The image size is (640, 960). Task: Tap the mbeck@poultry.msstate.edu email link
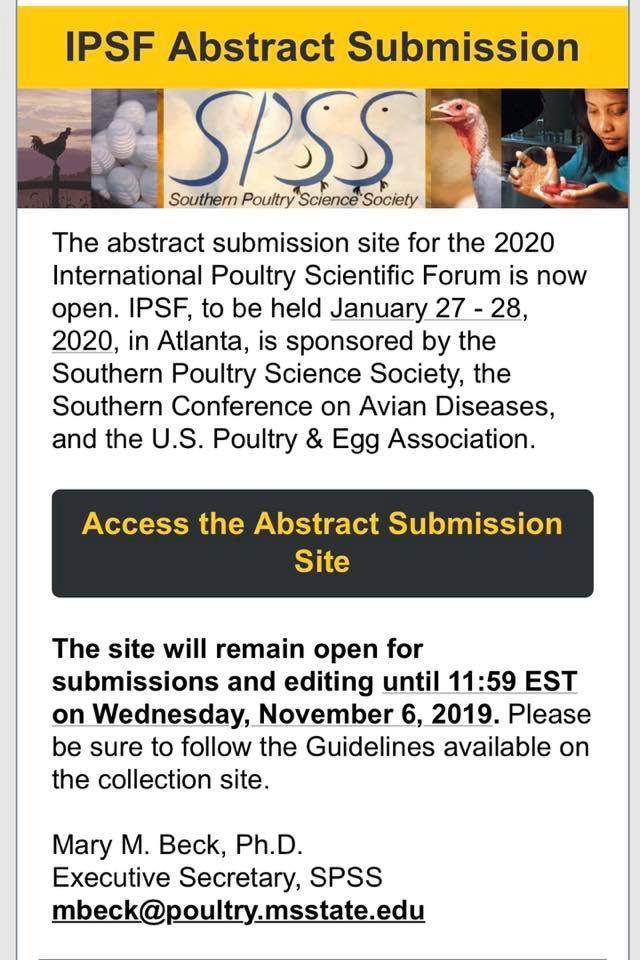coord(238,910)
